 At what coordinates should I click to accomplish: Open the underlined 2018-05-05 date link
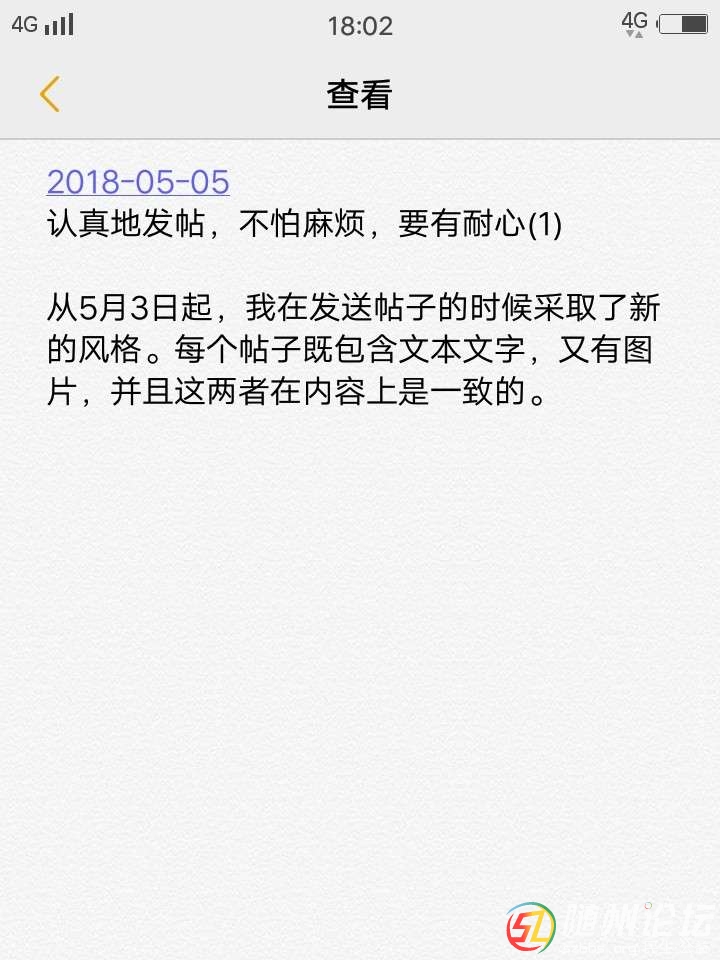[x=138, y=182]
